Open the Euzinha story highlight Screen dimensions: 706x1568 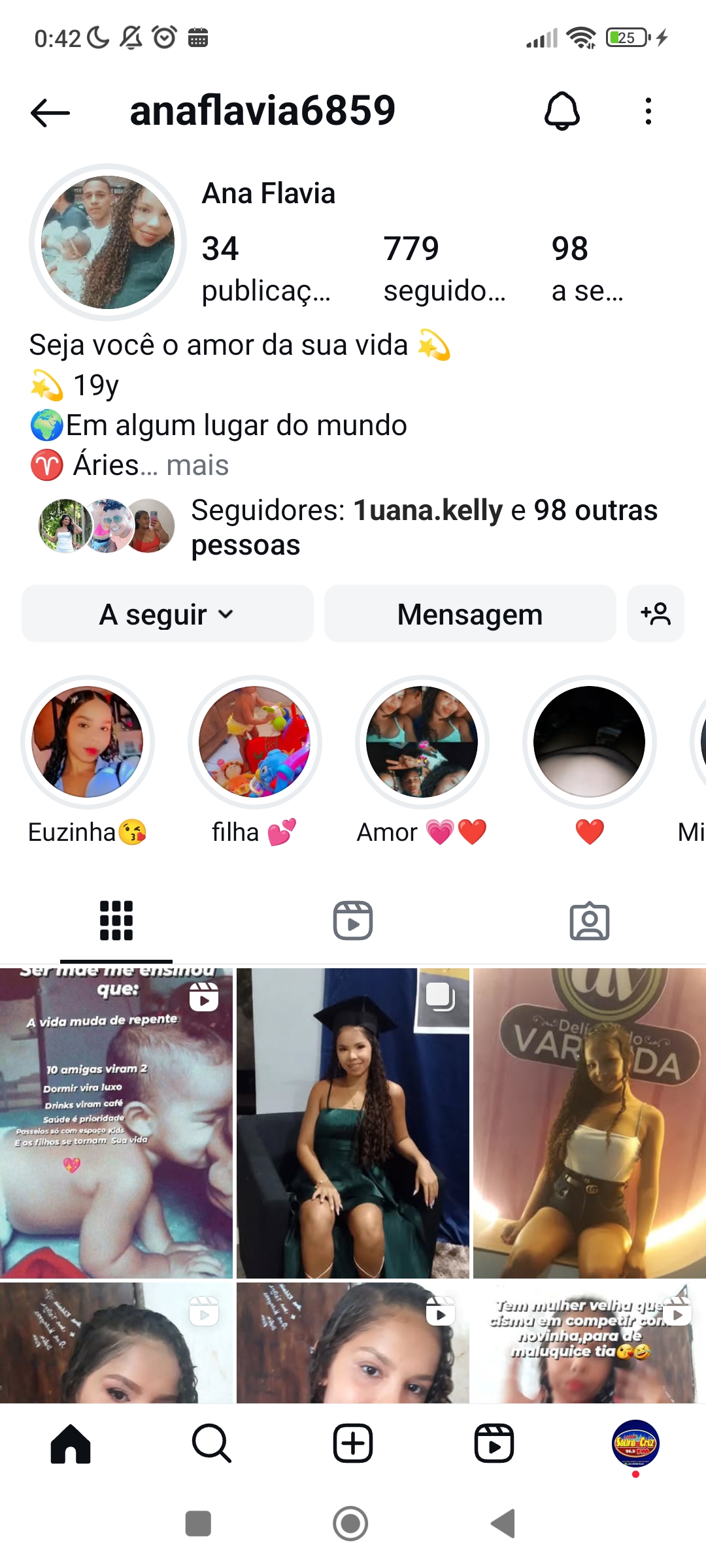[88, 742]
